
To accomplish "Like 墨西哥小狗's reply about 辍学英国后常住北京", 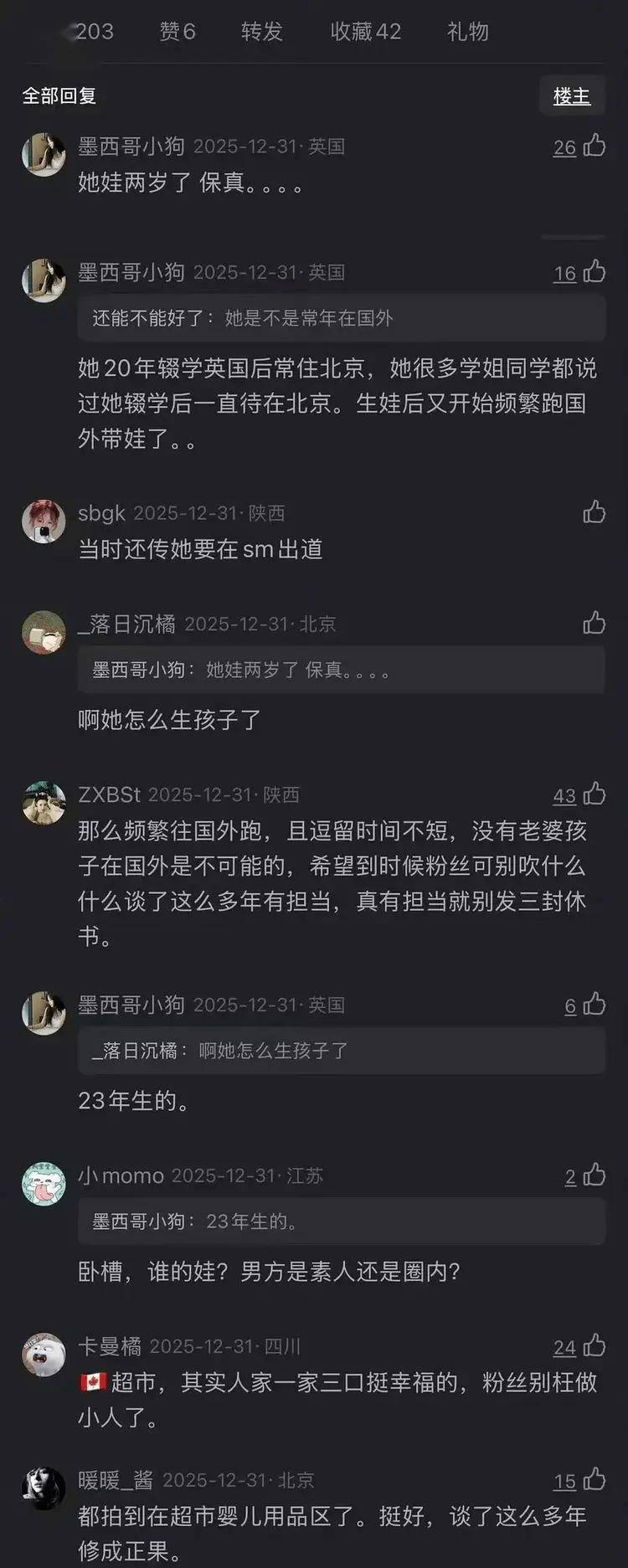I will (x=595, y=272).
